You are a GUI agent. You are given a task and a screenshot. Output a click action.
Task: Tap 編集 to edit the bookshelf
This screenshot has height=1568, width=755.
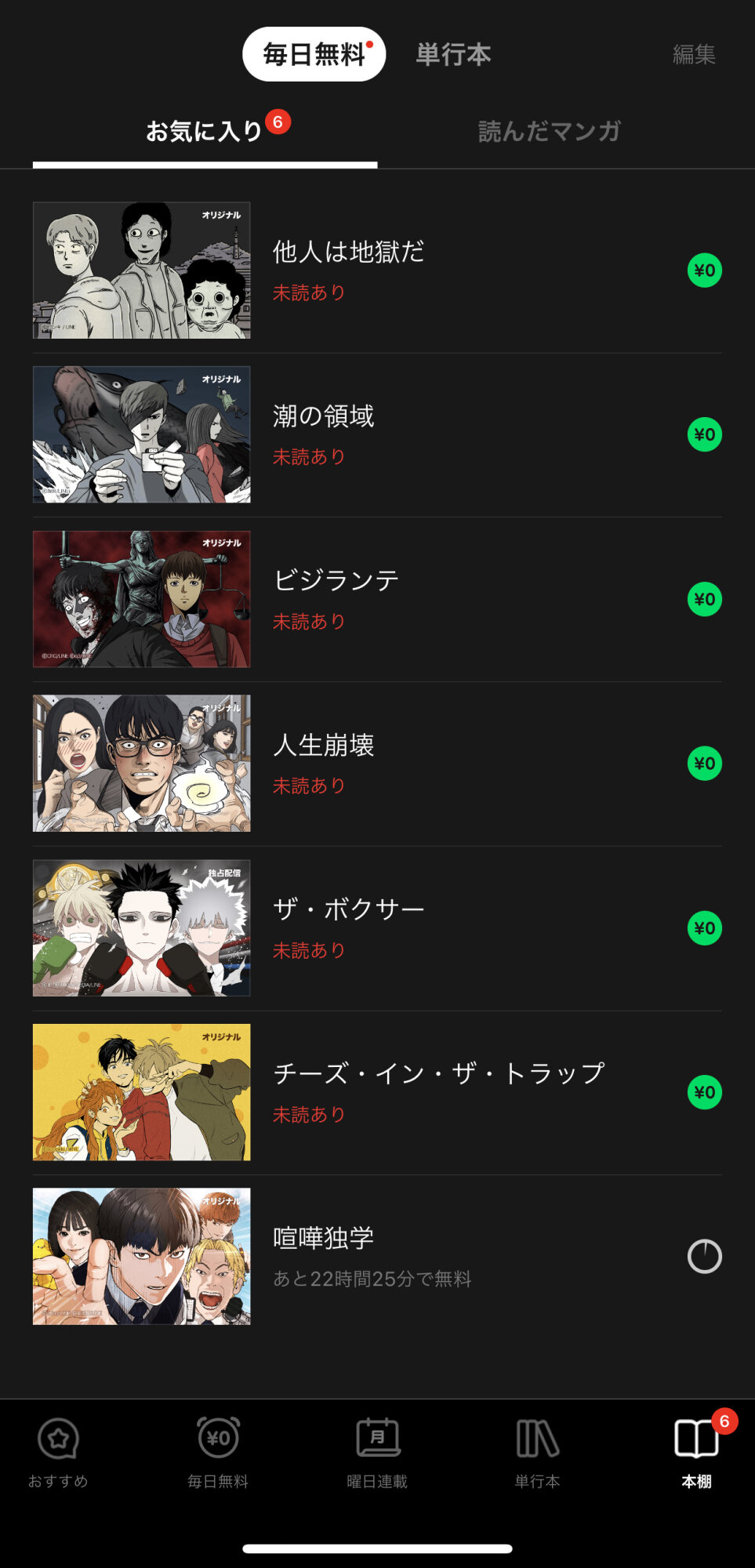point(694,54)
